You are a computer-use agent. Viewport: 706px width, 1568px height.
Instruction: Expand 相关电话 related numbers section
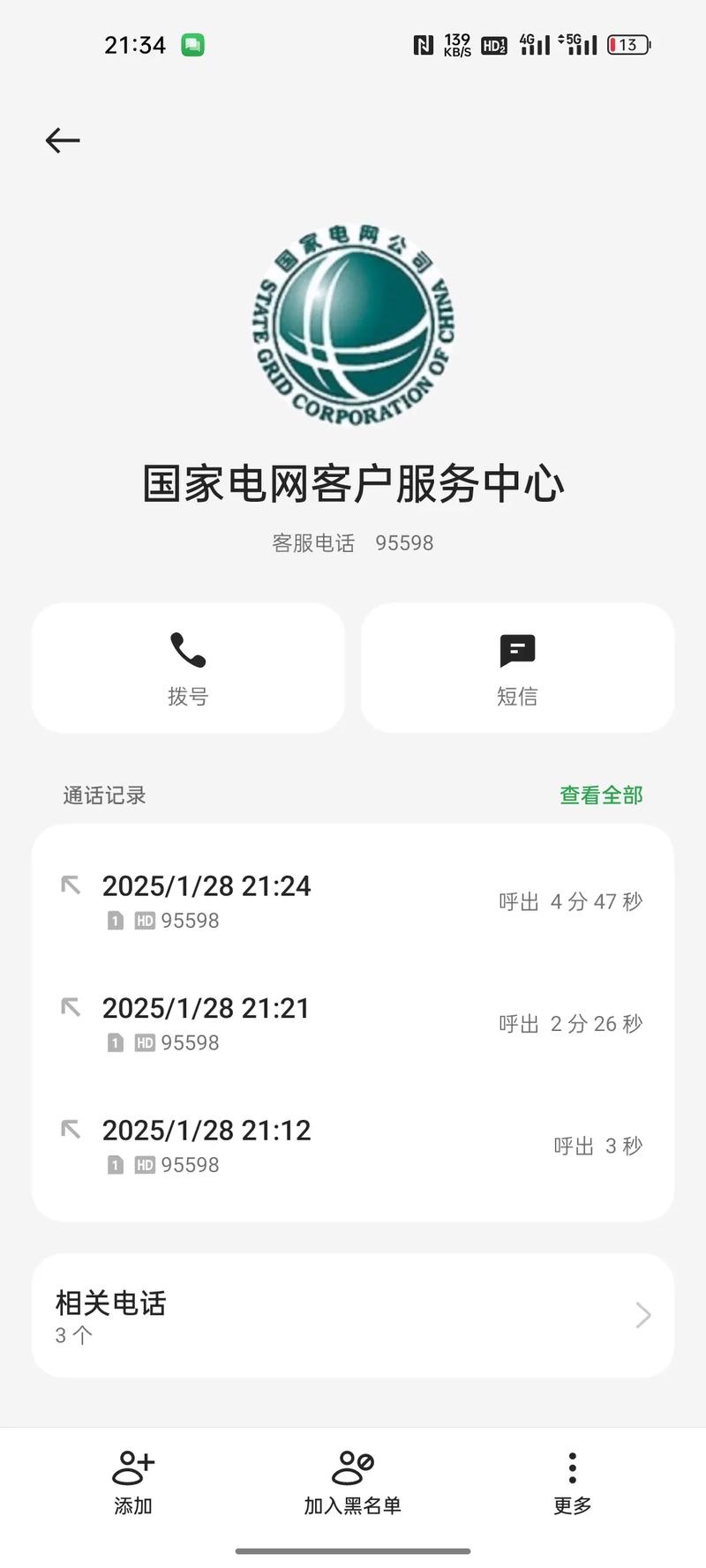click(x=353, y=1315)
